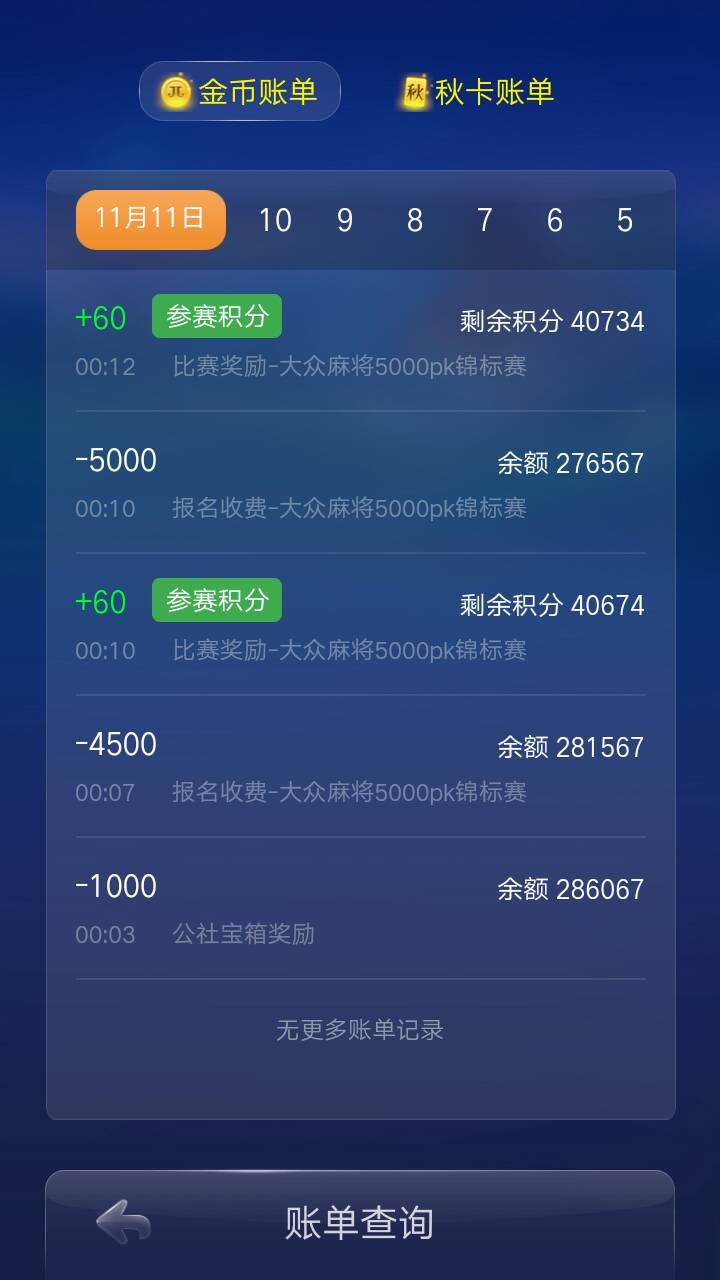Select the green 参赛积分 badge on third entry
The width and height of the screenshot is (720, 1280).
coord(216,600)
